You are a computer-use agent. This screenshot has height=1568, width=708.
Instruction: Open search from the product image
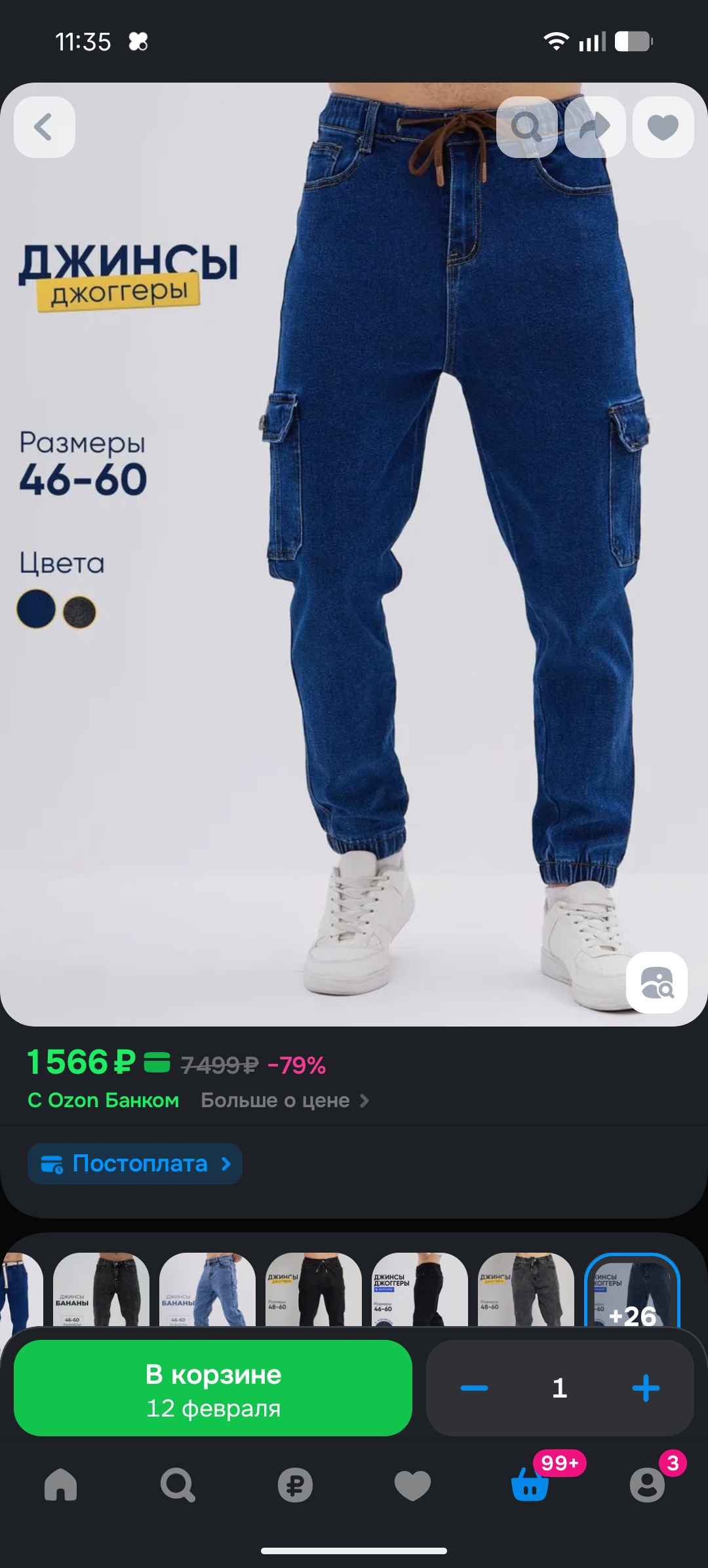tap(526, 127)
